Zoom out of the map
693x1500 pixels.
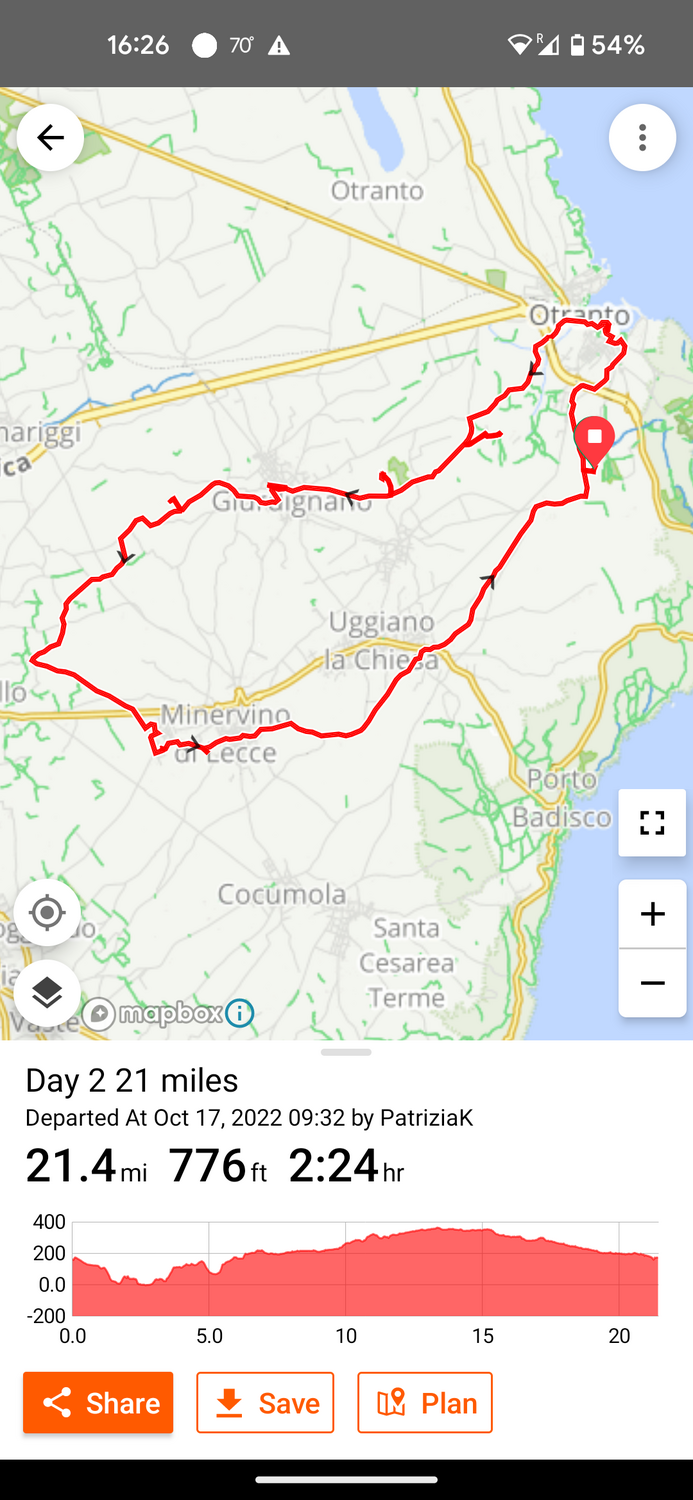[x=652, y=983]
